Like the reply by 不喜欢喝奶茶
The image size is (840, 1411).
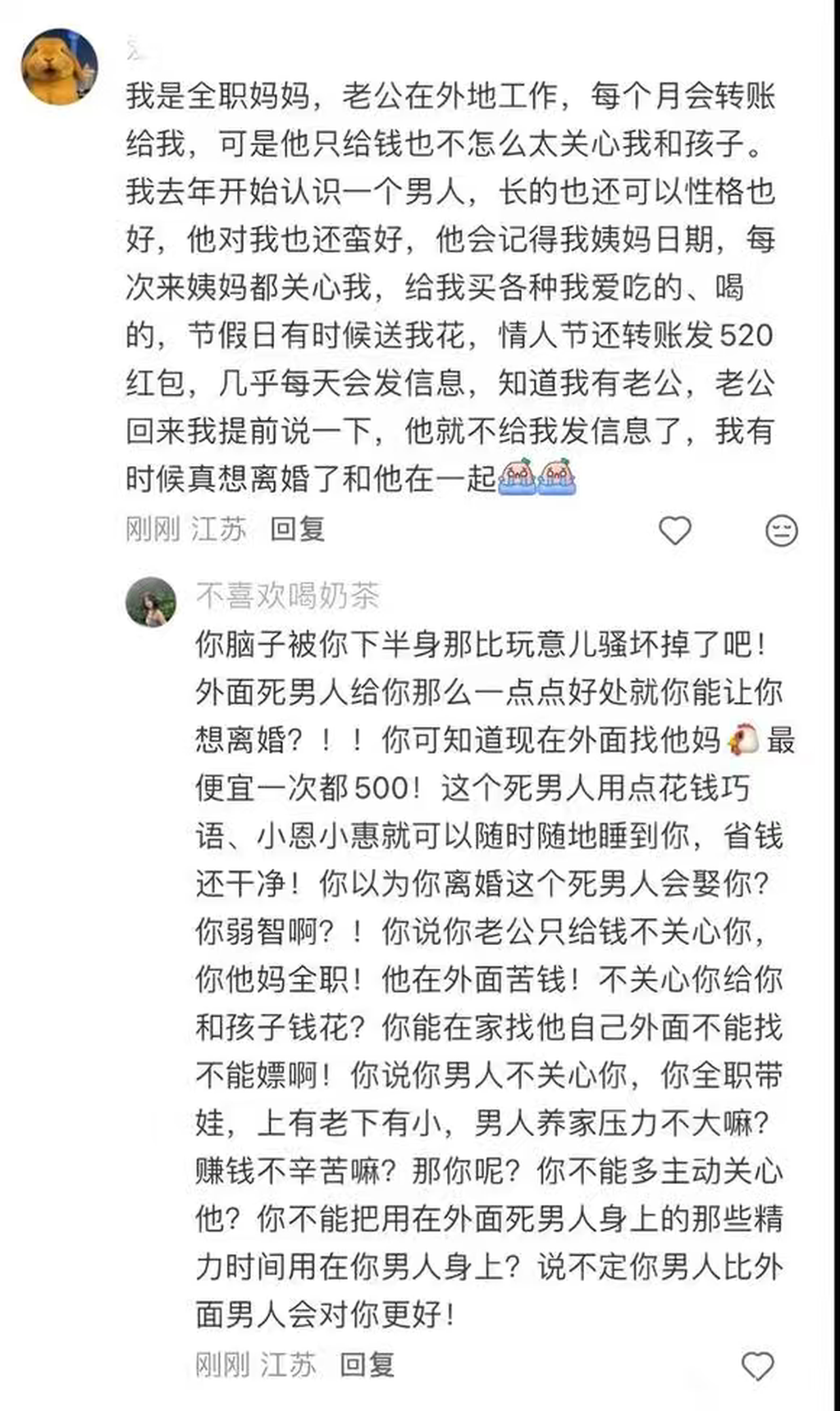pos(756,1366)
